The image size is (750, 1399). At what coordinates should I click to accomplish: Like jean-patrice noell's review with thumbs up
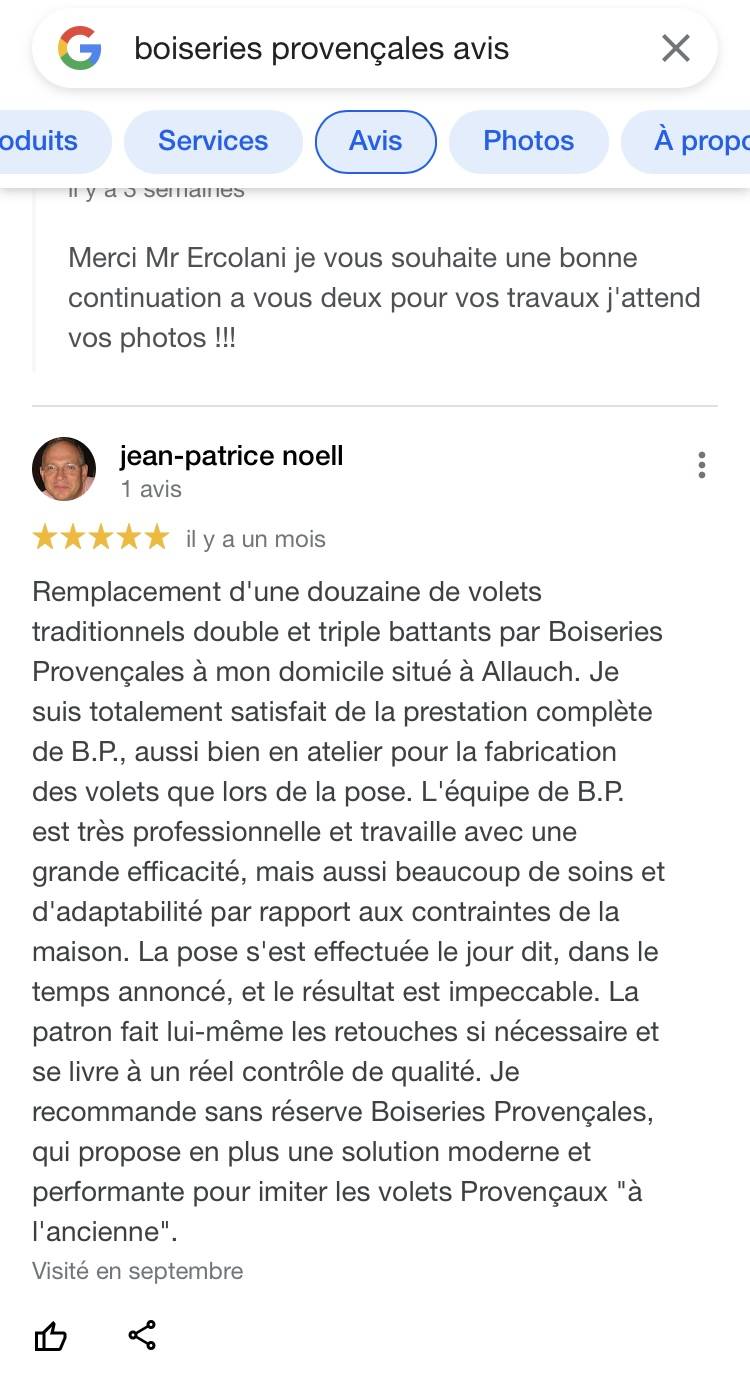pyautogui.click(x=50, y=1336)
